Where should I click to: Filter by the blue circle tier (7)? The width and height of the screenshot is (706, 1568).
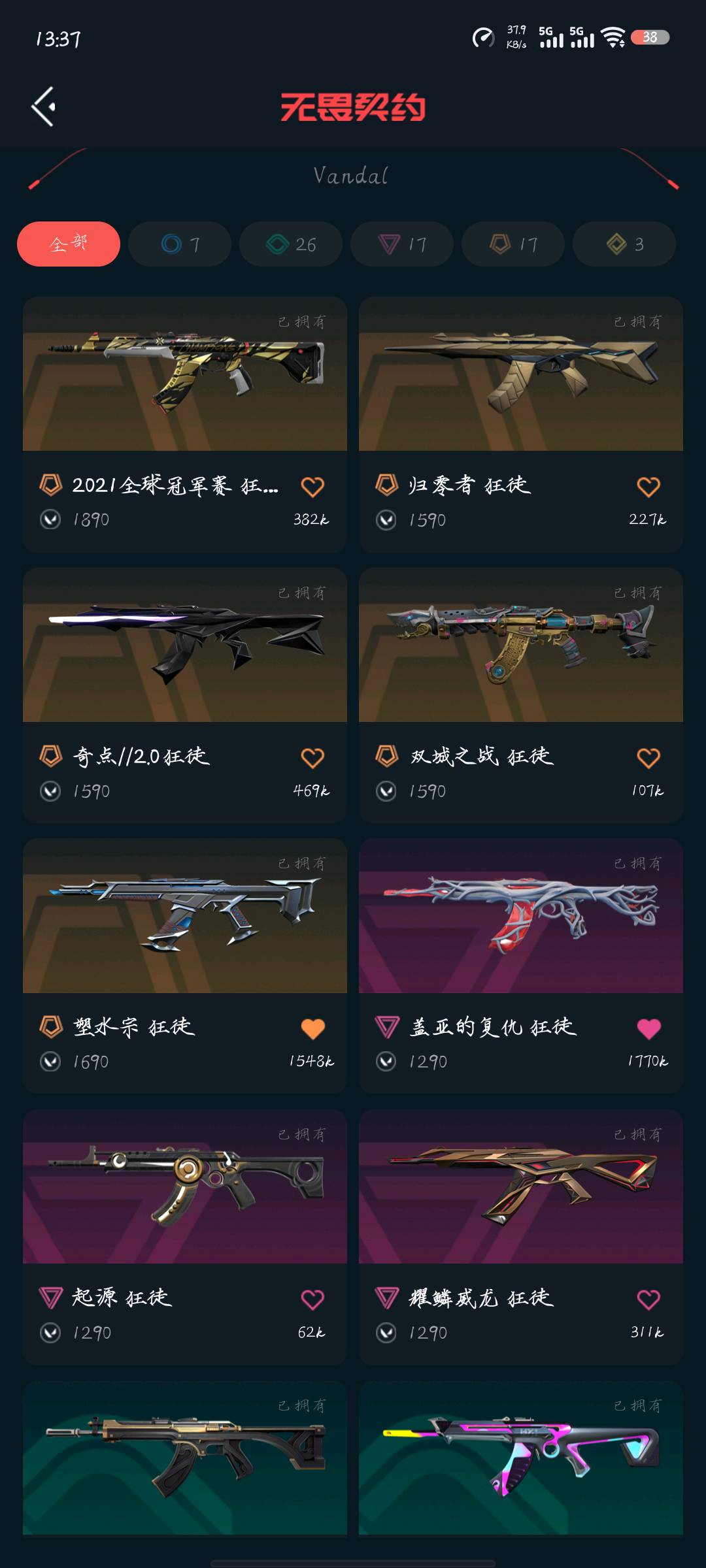pos(180,244)
